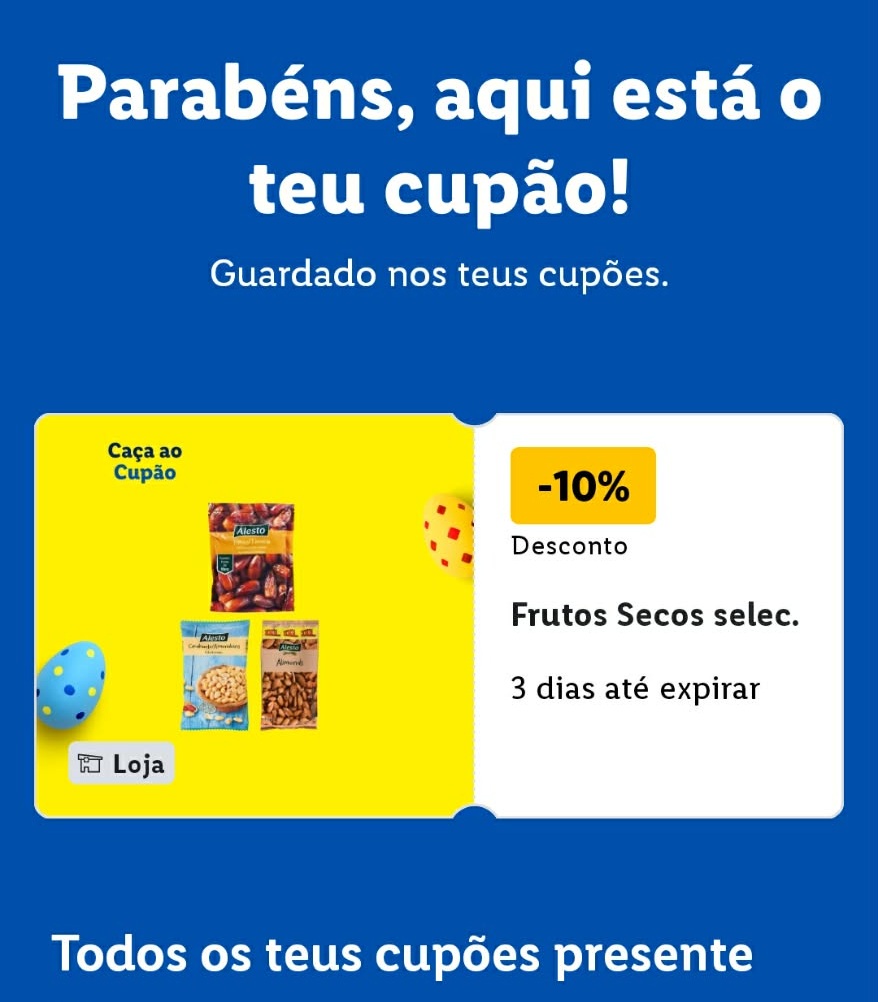This screenshot has height=1002, width=878.
Task: Open the Frutos Secos selec. coupon card
Action: (x=655, y=615)
